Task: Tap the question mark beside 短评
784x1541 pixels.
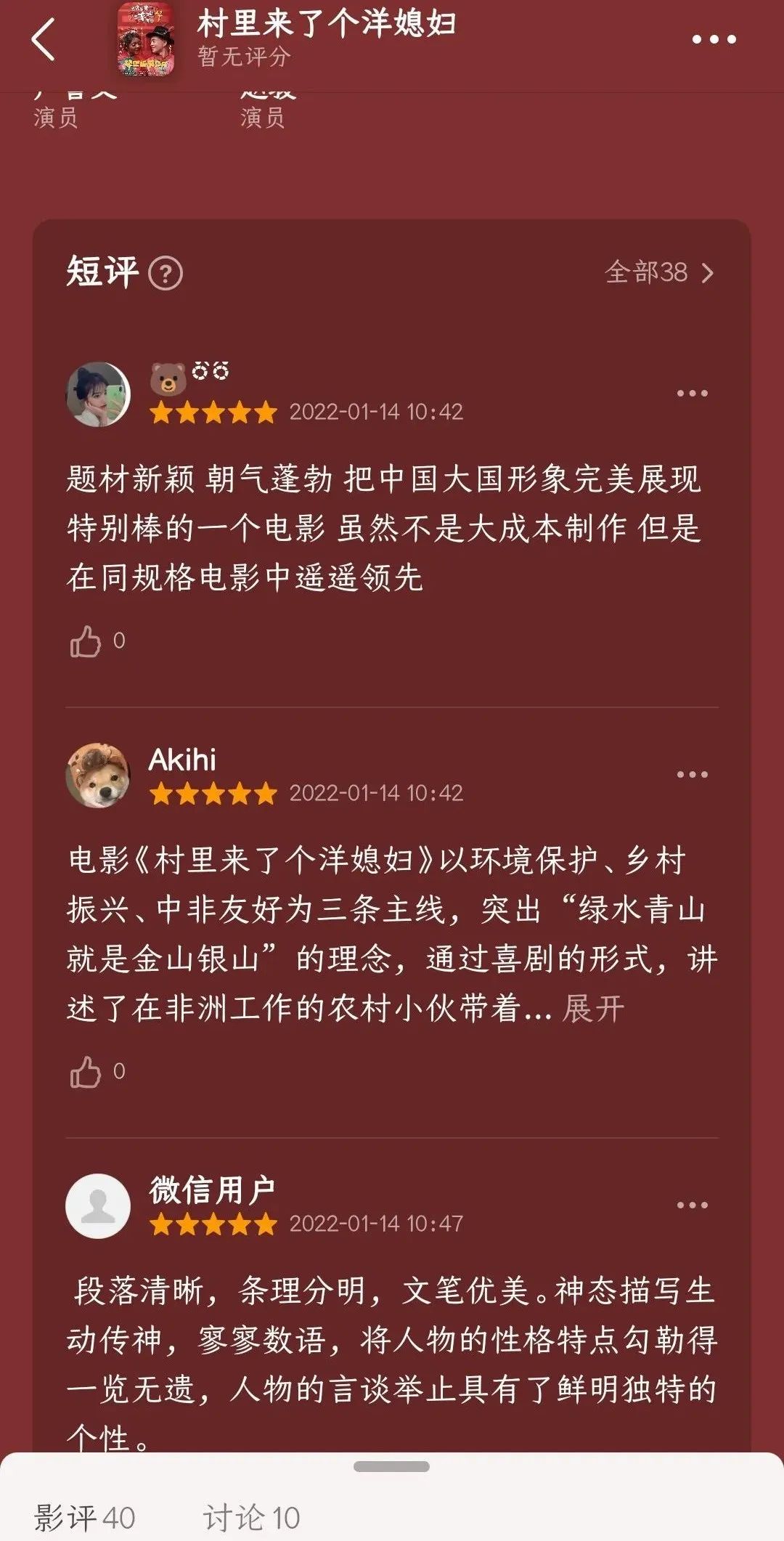Action: [x=166, y=274]
